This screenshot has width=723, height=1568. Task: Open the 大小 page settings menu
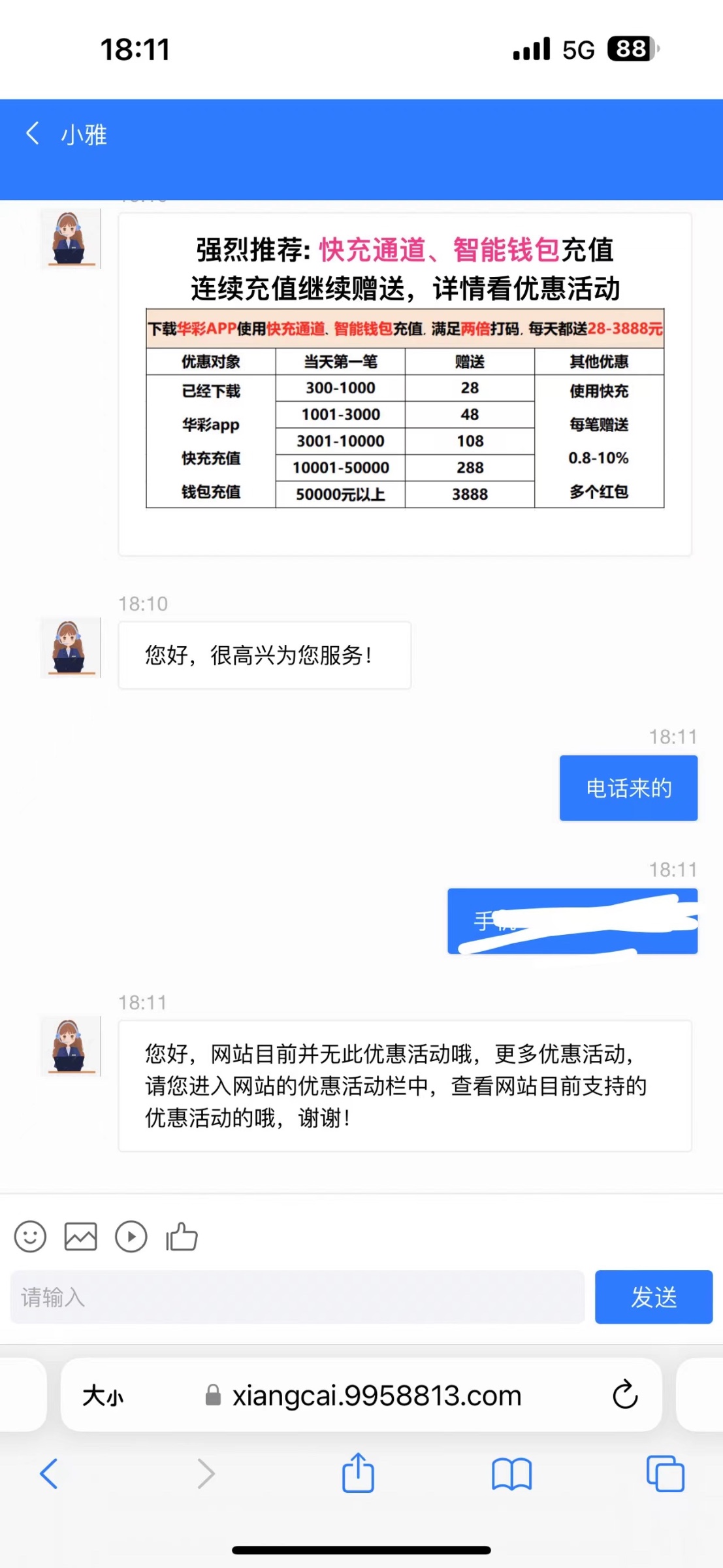103,1396
